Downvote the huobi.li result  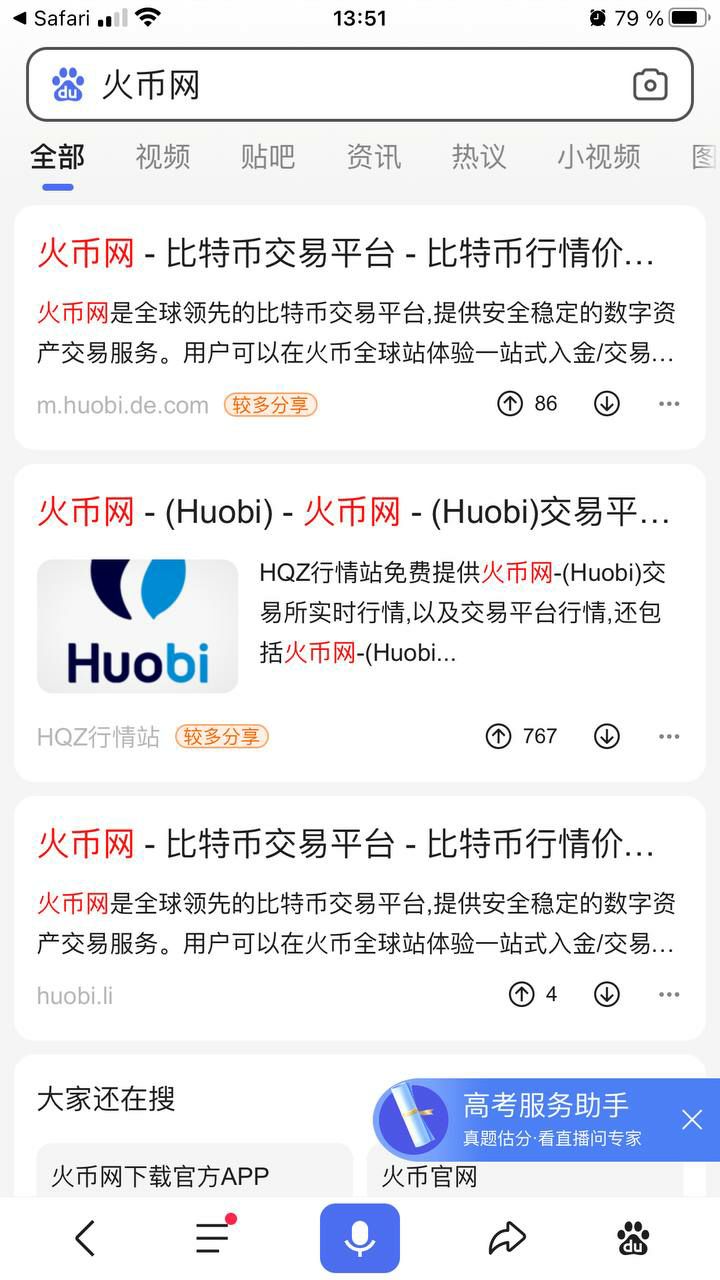click(x=607, y=995)
